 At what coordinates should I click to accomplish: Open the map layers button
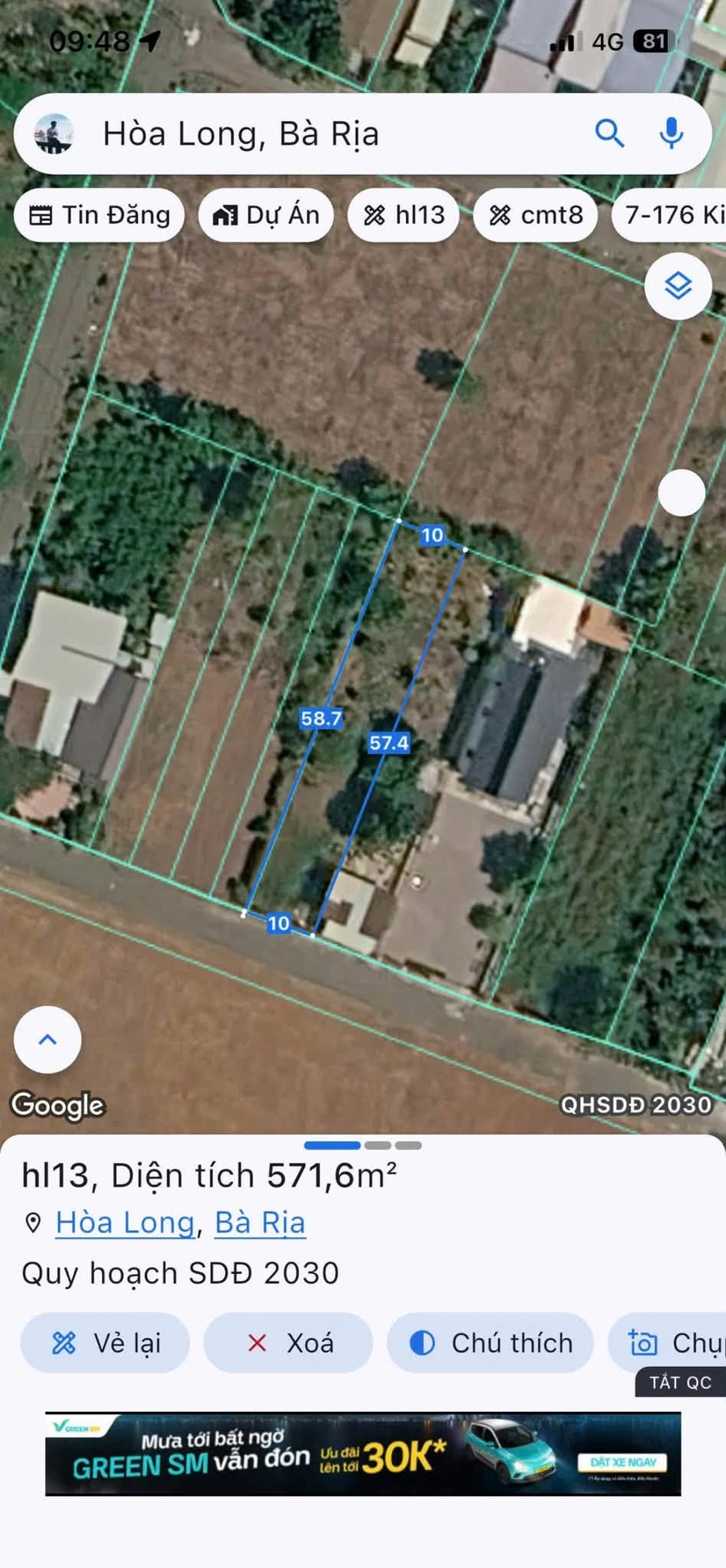tap(678, 286)
